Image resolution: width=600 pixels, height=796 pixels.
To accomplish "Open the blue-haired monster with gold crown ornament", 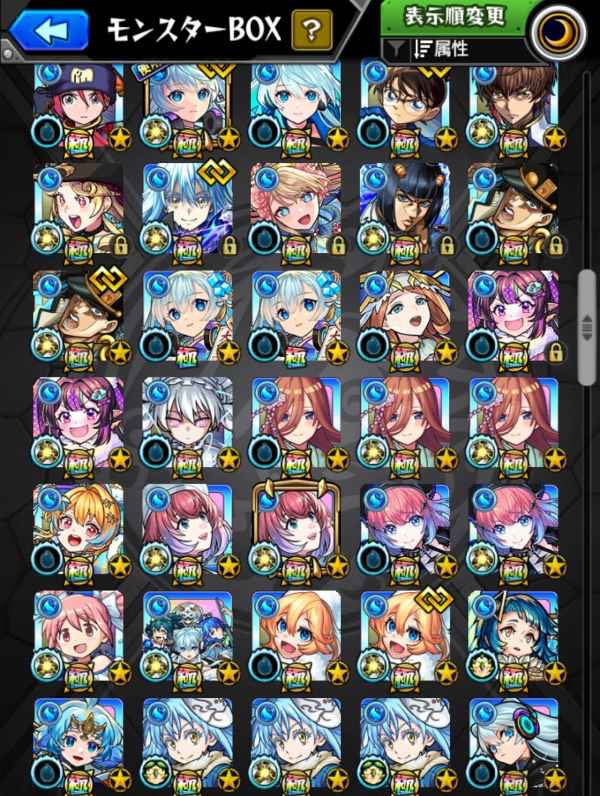I will [x=79, y=744].
